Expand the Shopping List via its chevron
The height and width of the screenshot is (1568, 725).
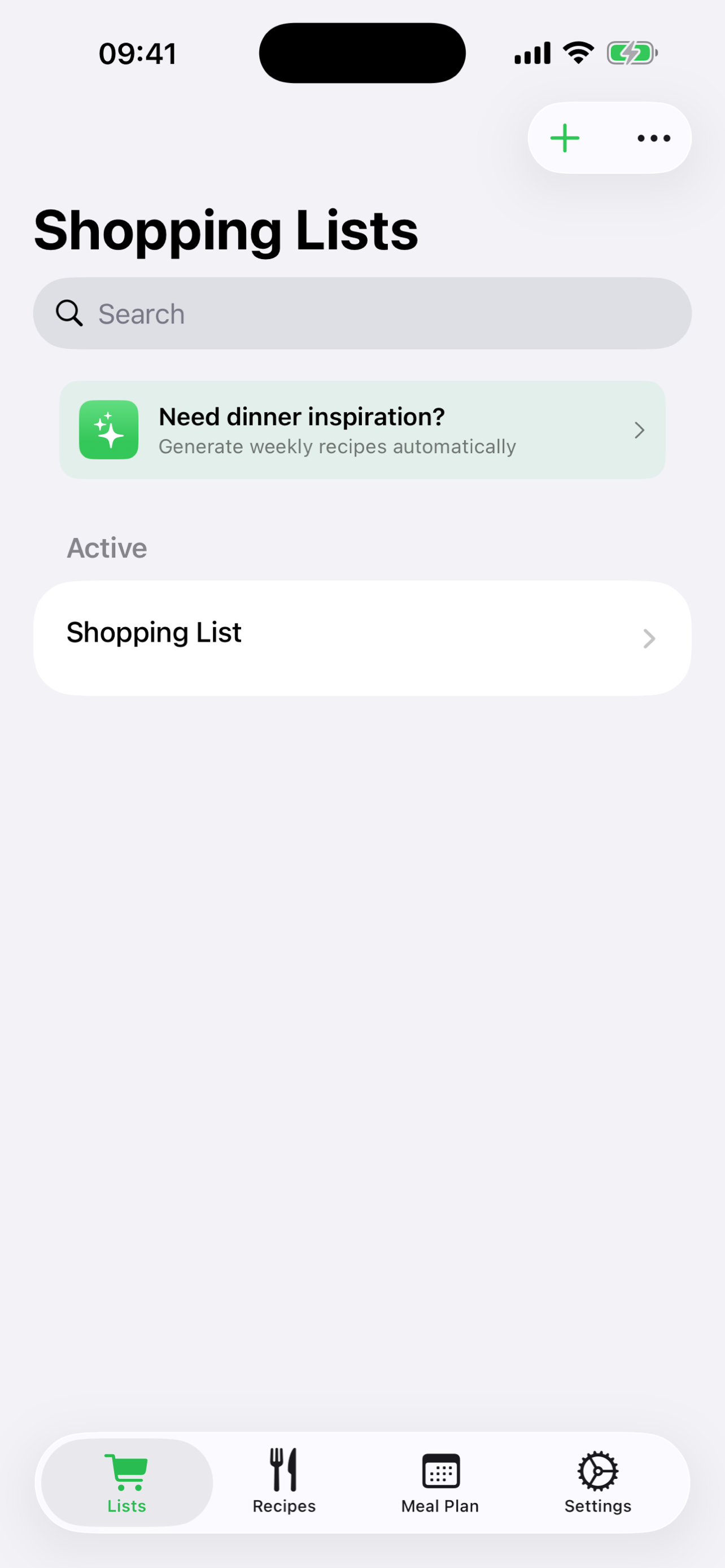point(648,638)
